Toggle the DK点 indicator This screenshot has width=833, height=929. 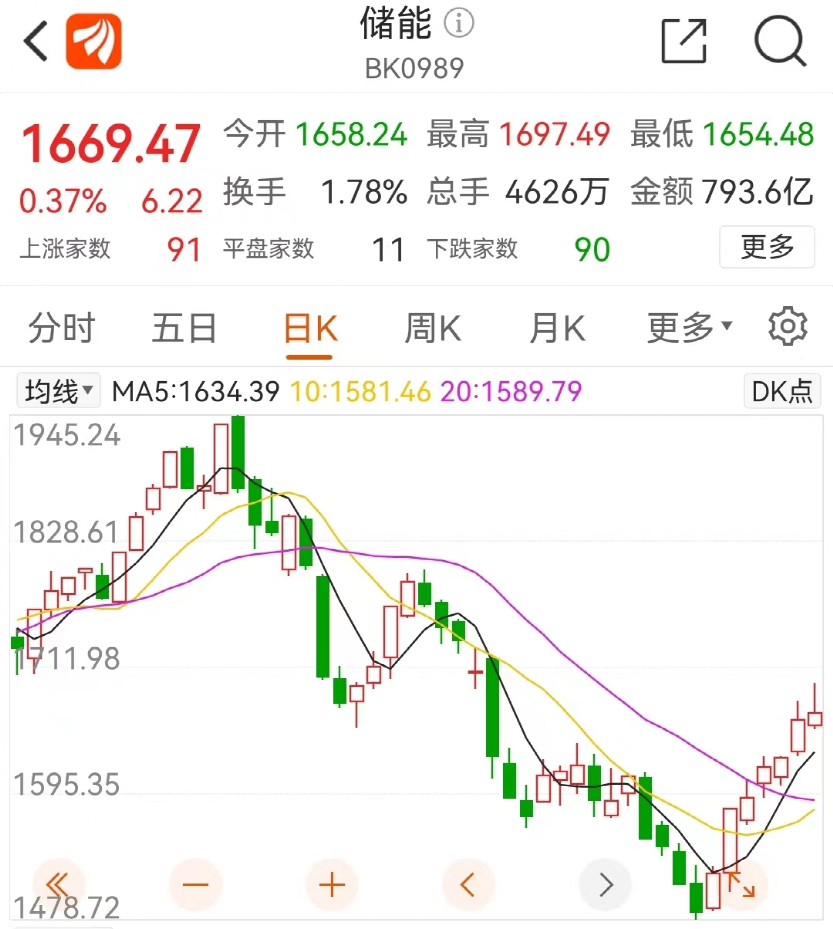click(782, 391)
